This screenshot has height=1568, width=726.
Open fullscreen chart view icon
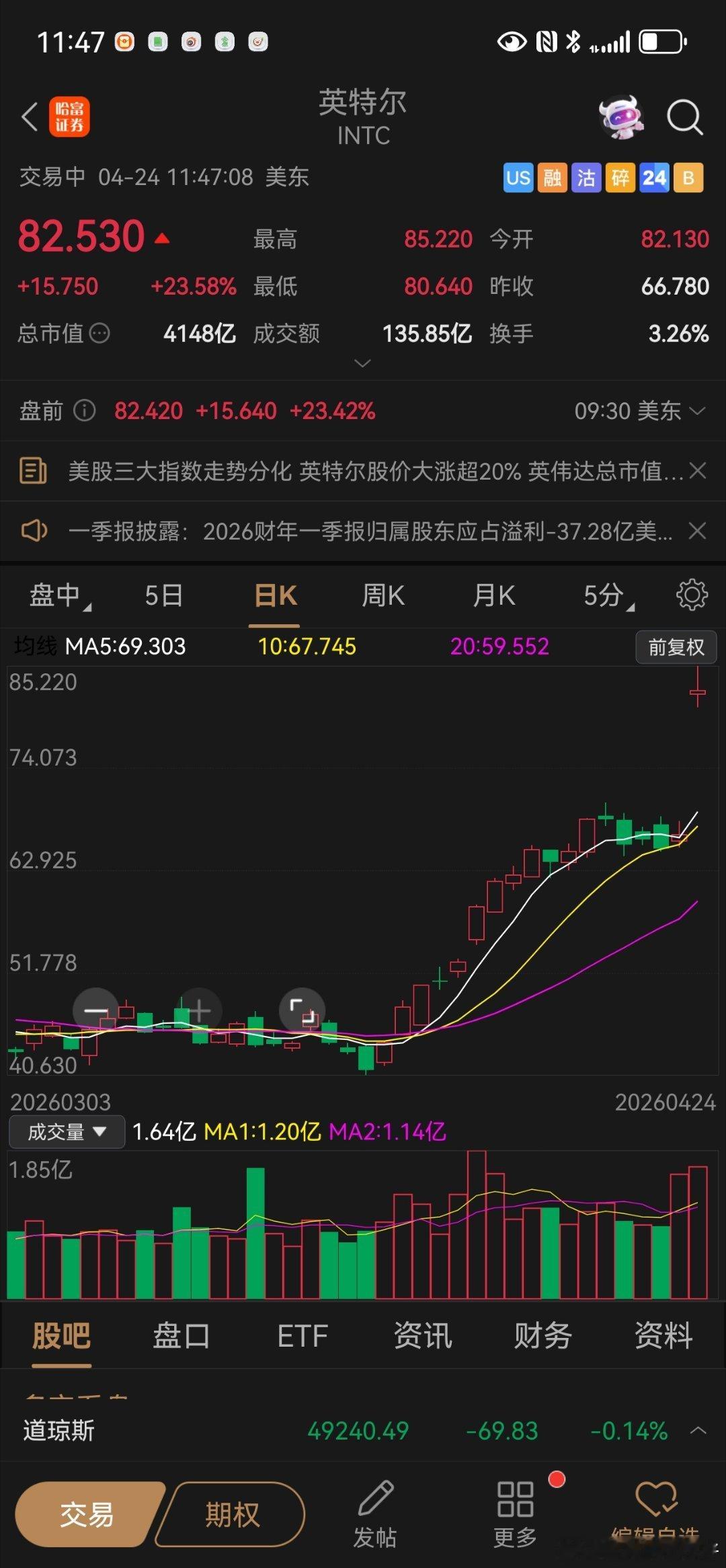[x=302, y=1010]
